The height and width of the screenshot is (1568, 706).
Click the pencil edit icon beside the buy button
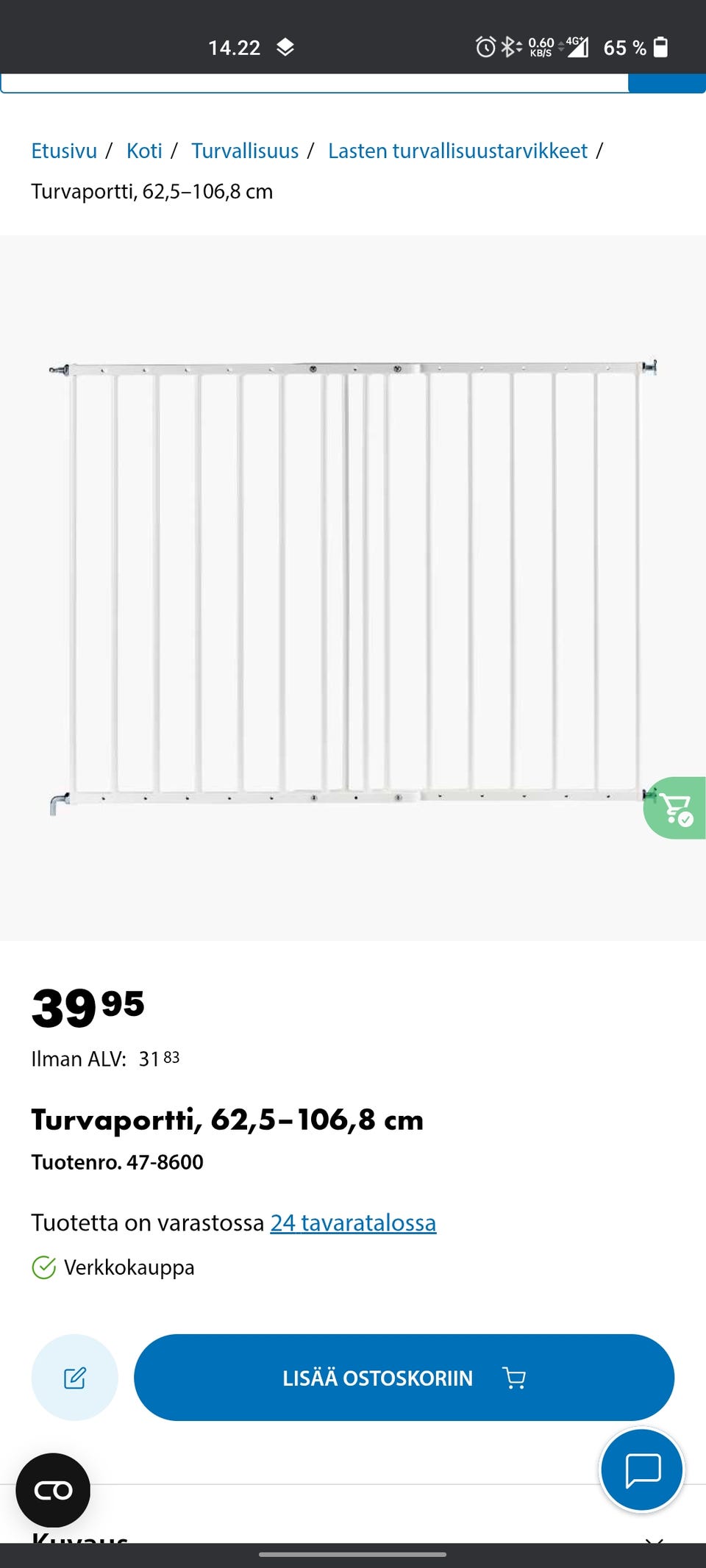click(x=74, y=1378)
